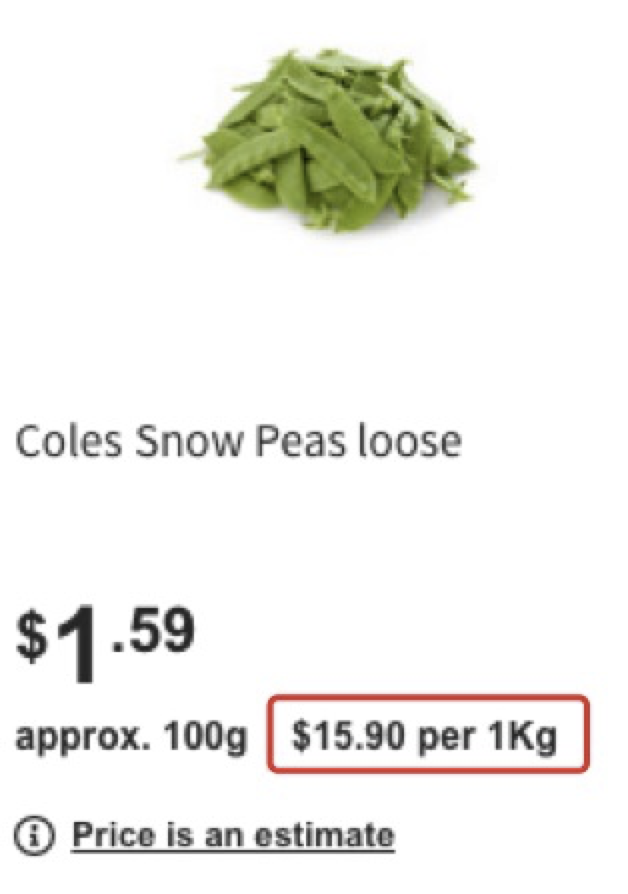Open the Coles Snow Peas loose product
Viewport: 628px width, 894px height.
(x=238, y=441)
